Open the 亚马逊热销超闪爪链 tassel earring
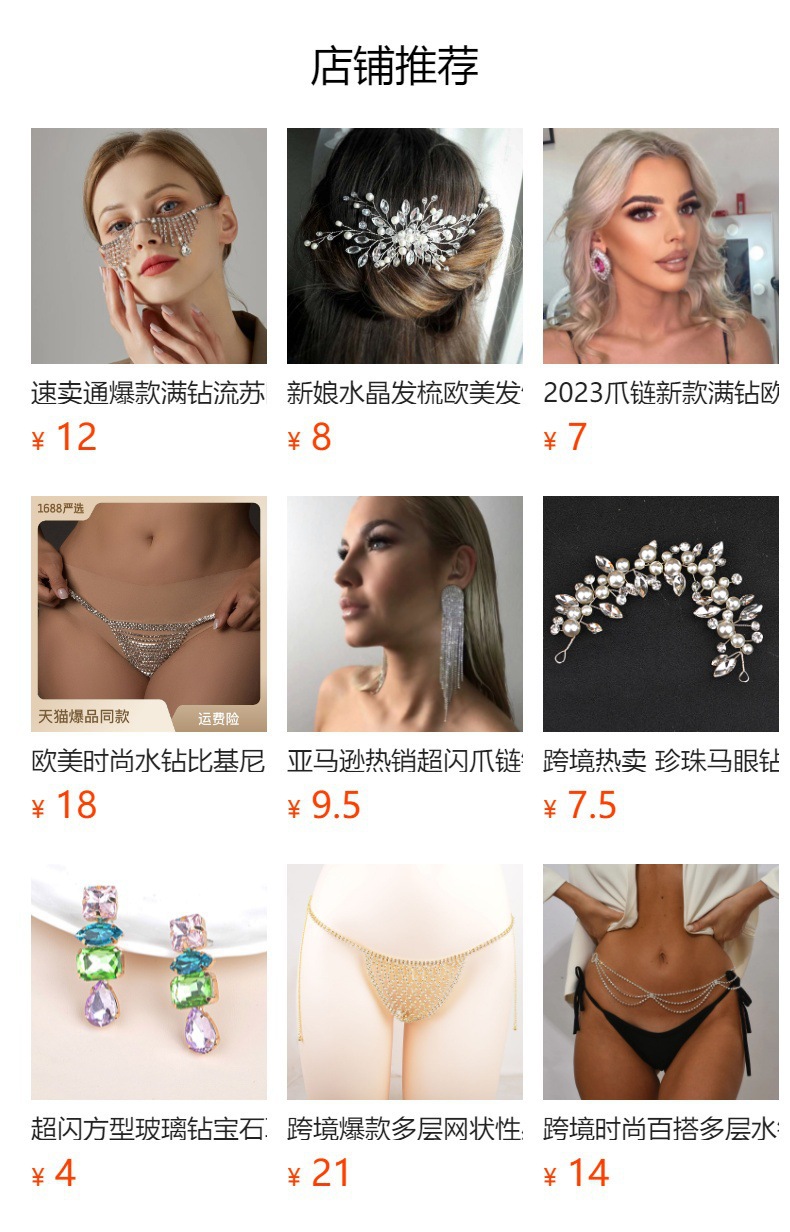 (x=404, y=614)
